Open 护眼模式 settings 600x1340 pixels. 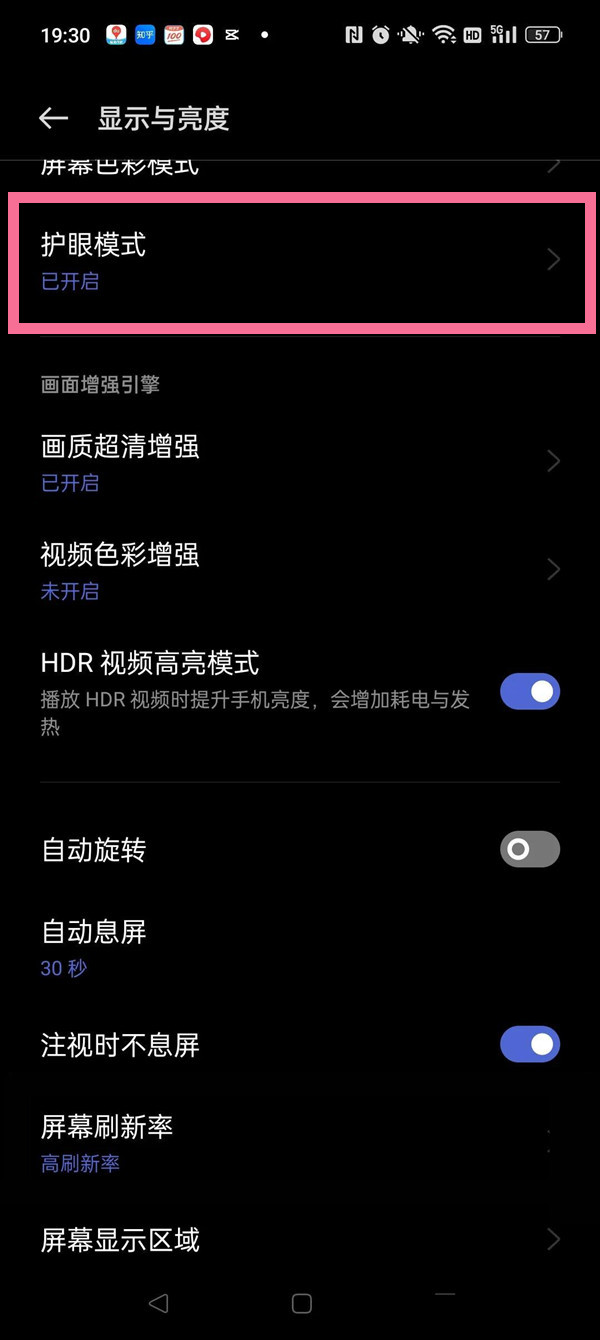click(x=298, y=260)
